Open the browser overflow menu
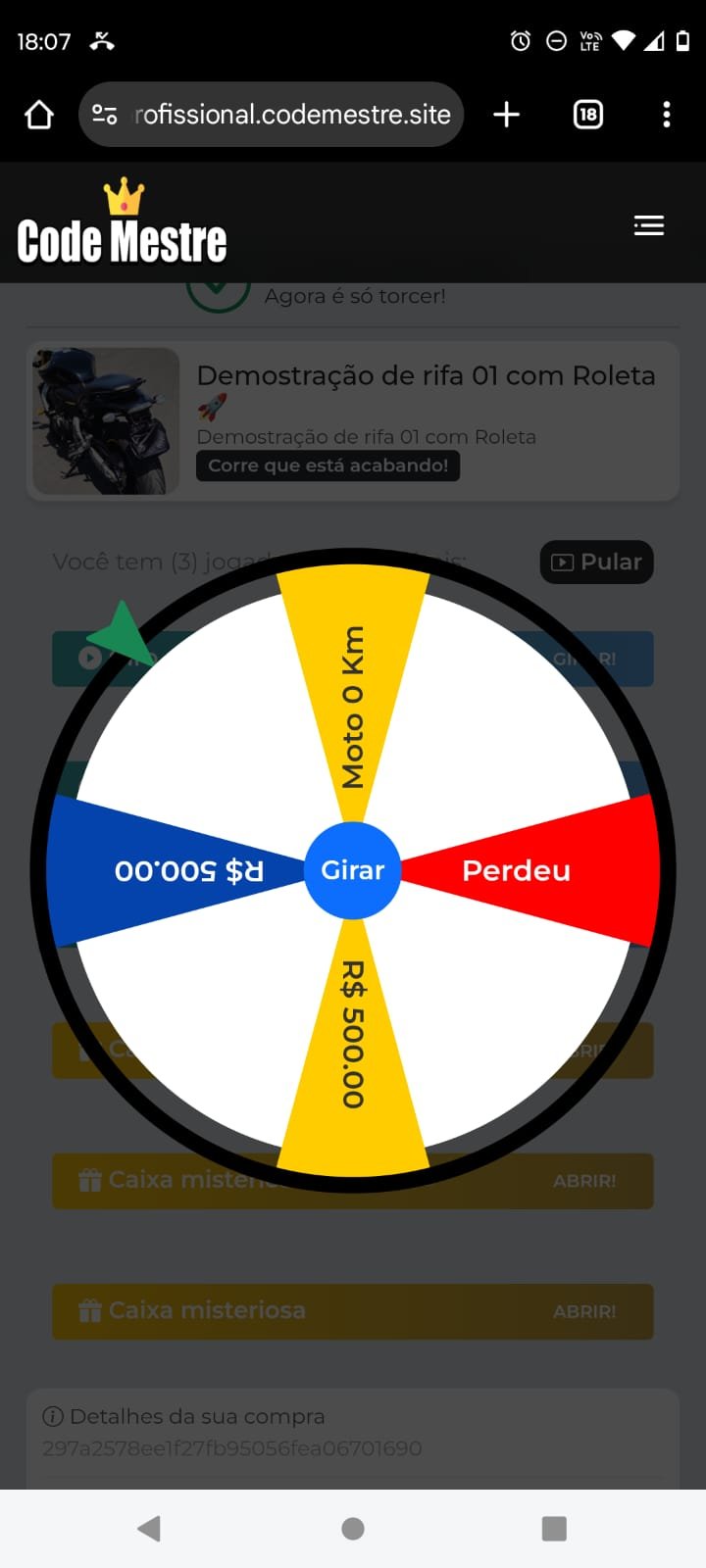Image resolution: width=706 pixels, height=1568 pixels. coord(667,115)
